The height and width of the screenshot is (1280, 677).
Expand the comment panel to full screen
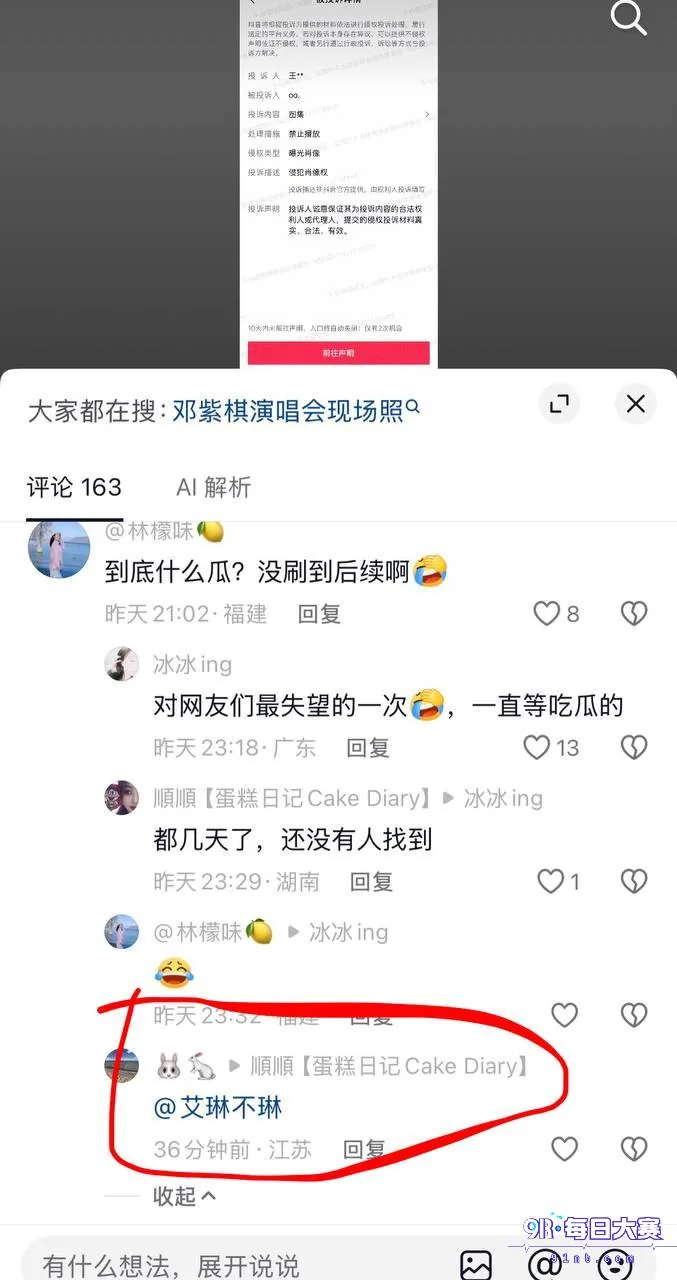pos(559,404)
